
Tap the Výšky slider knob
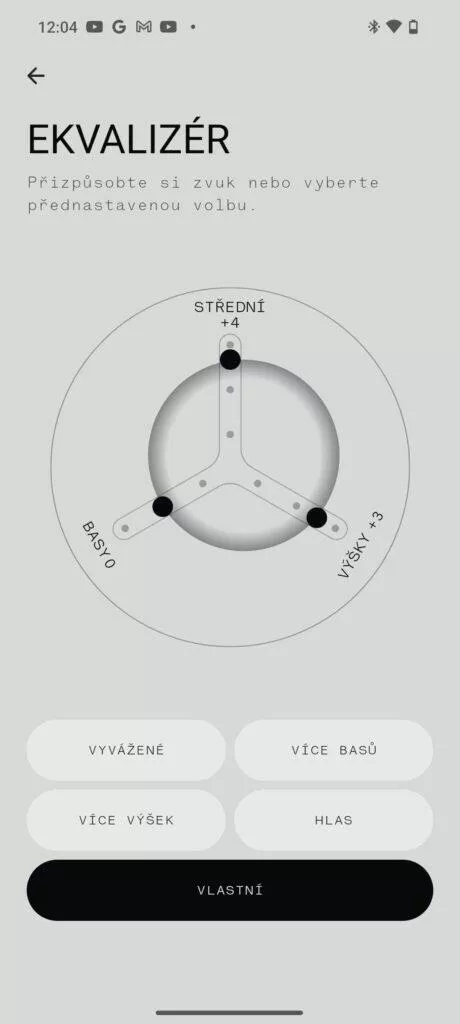tap(317, 518)
